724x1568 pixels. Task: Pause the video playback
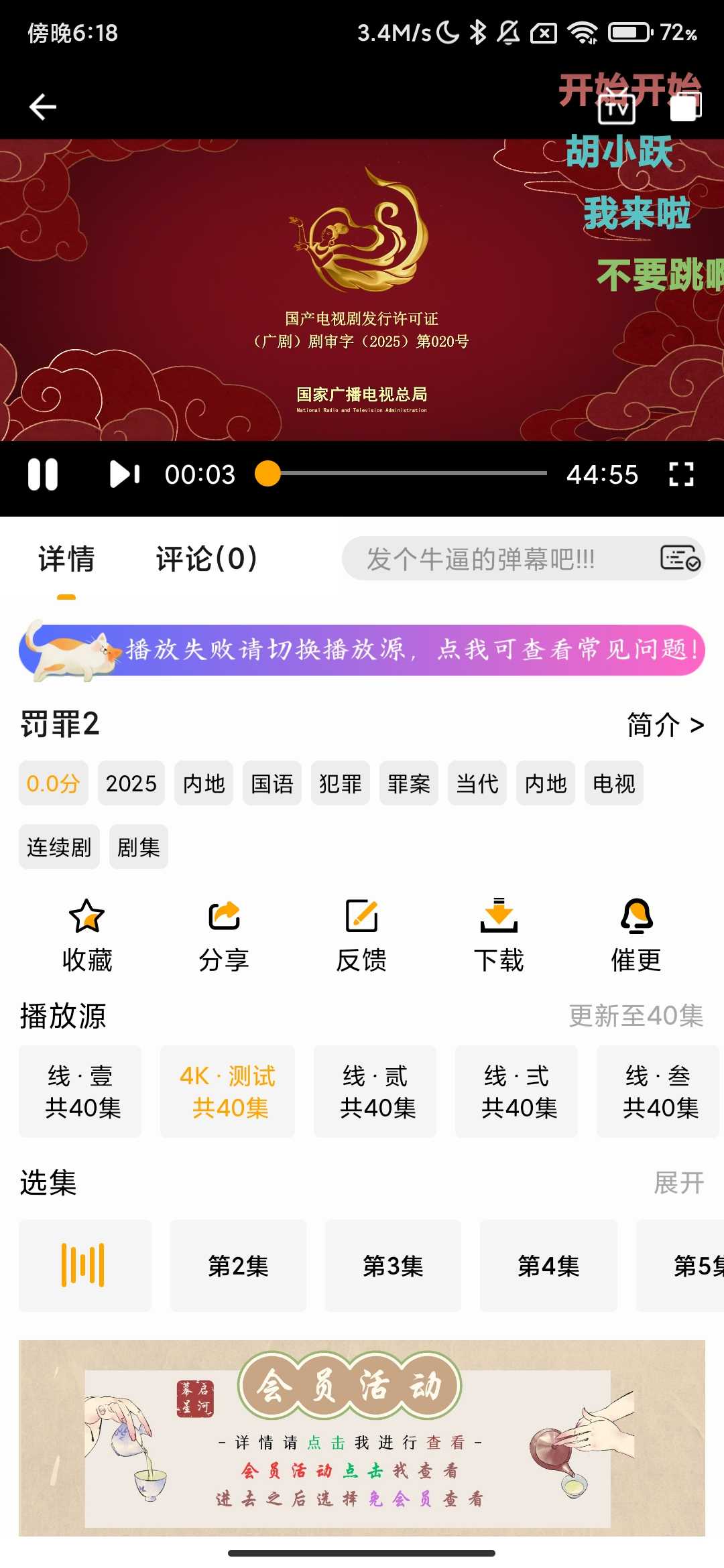click(43, 474)
